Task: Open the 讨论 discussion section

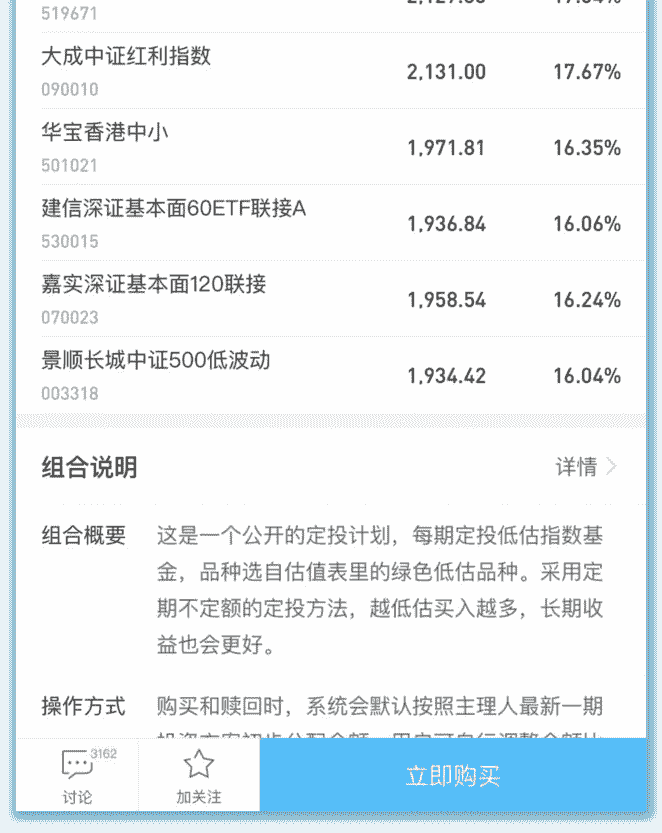Action: pos(77,777)
